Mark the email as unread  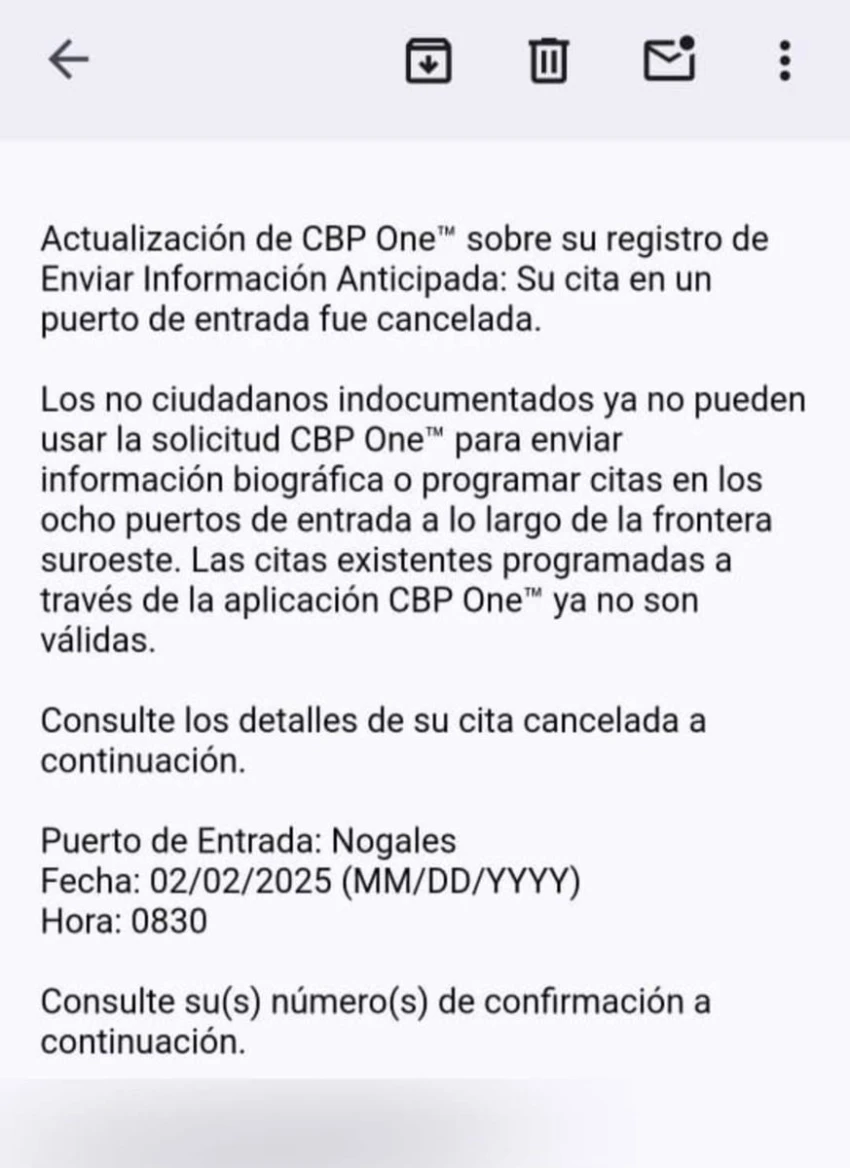(668, 60)
